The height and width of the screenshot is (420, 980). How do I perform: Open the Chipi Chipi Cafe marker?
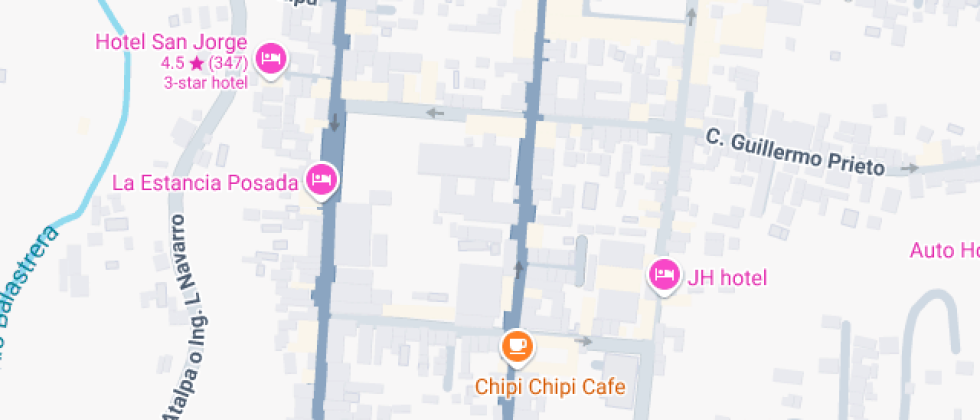point(517,347)
